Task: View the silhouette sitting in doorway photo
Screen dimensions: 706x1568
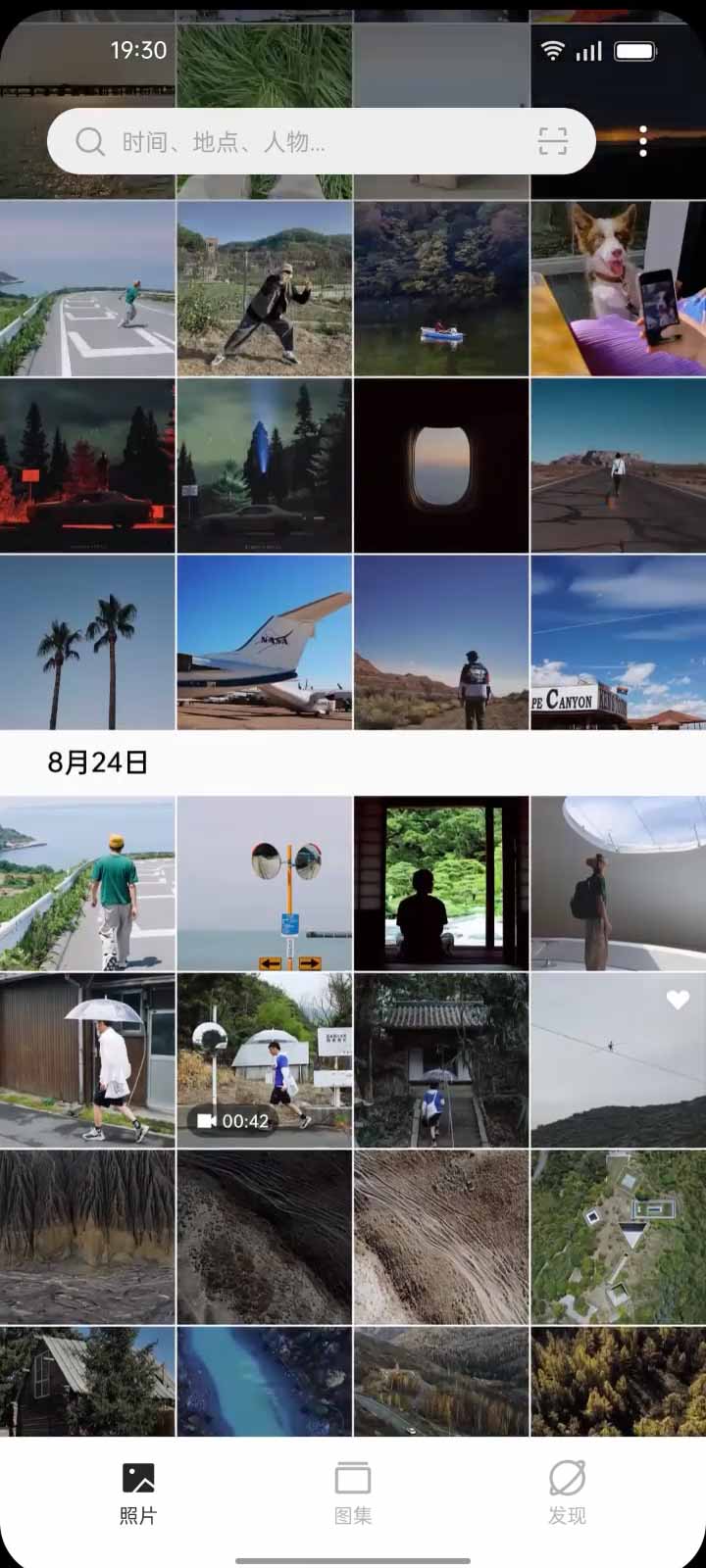Action: click(x=441, y=883)
